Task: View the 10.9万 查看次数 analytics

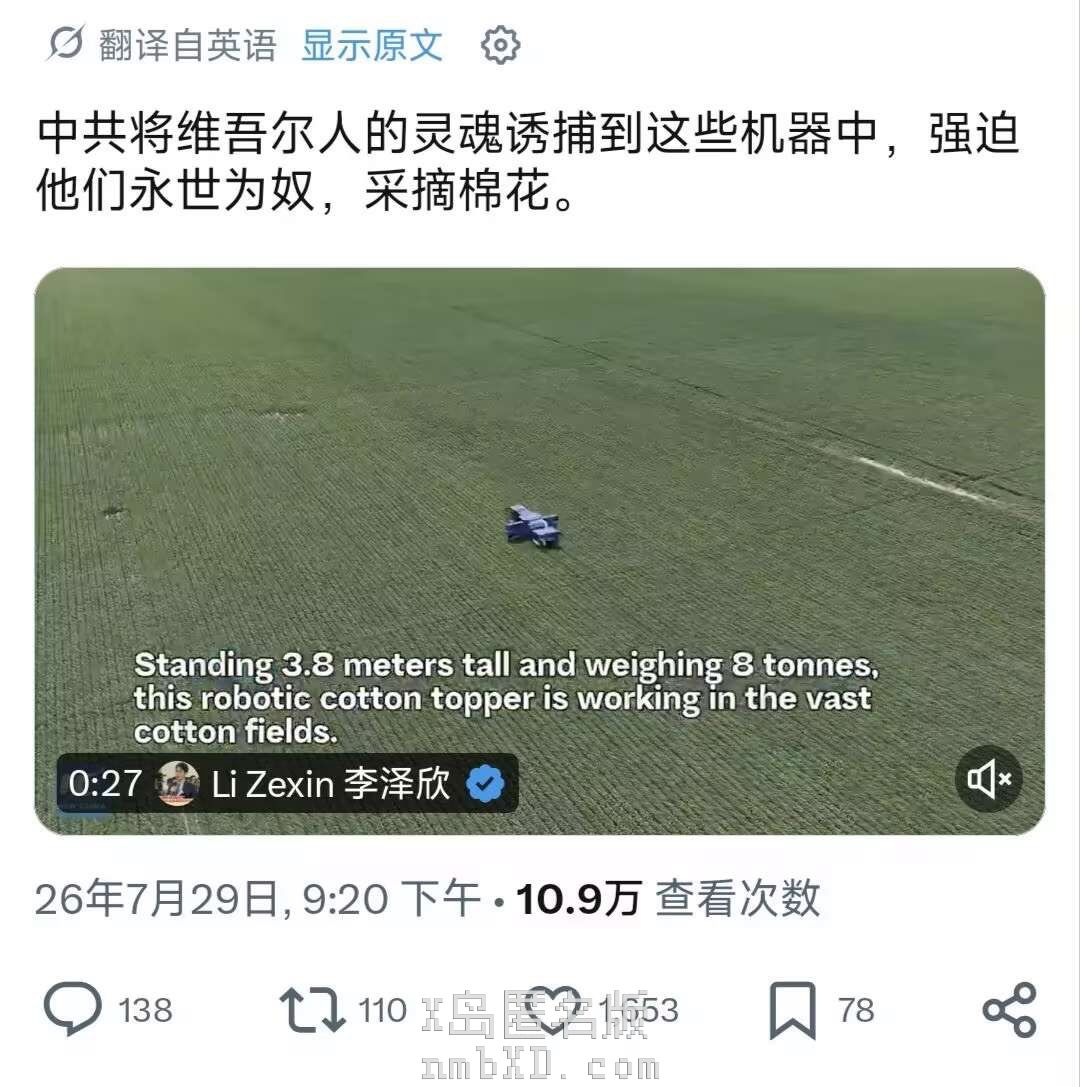Action: [x=668, y=899]
